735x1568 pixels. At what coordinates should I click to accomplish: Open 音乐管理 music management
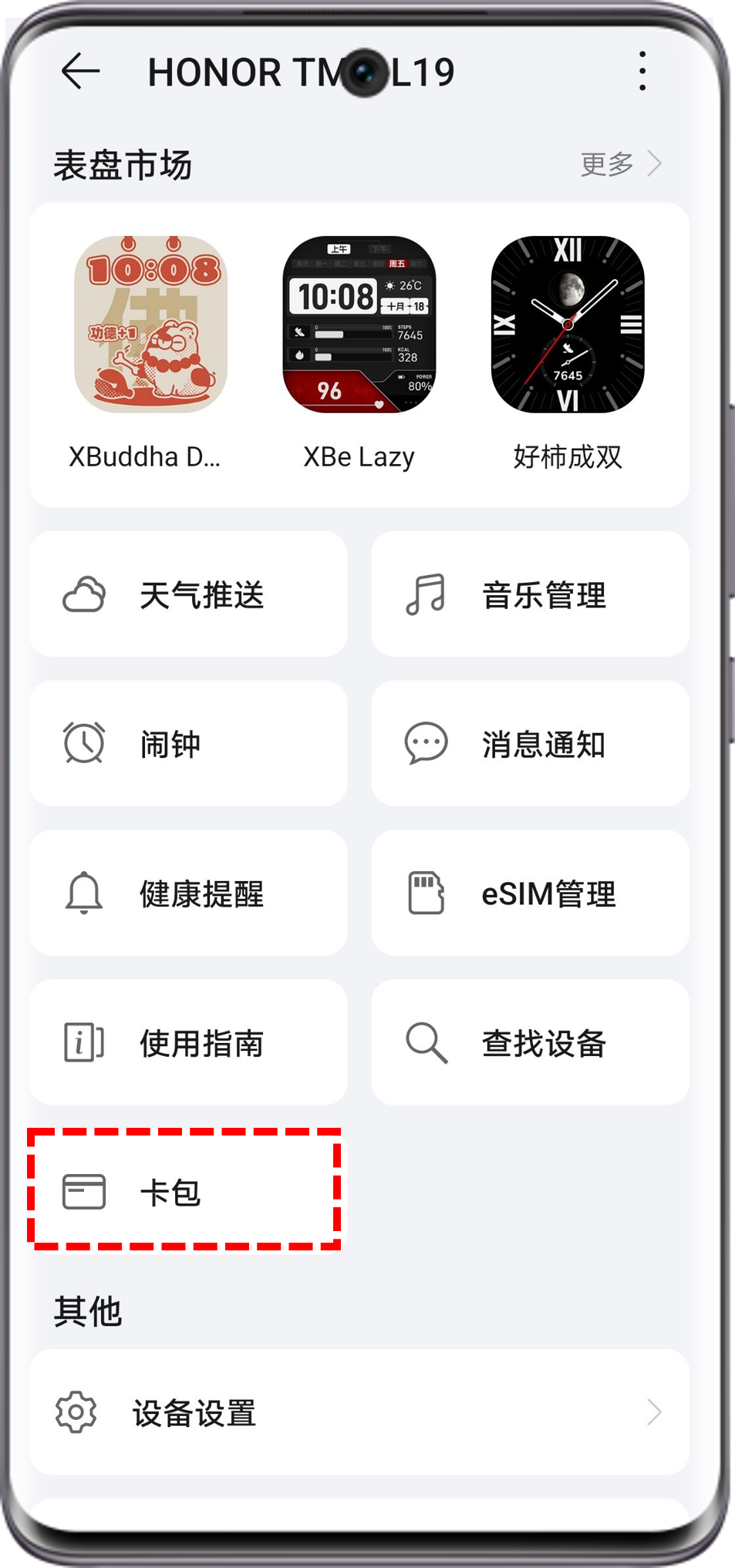[530, 594]
